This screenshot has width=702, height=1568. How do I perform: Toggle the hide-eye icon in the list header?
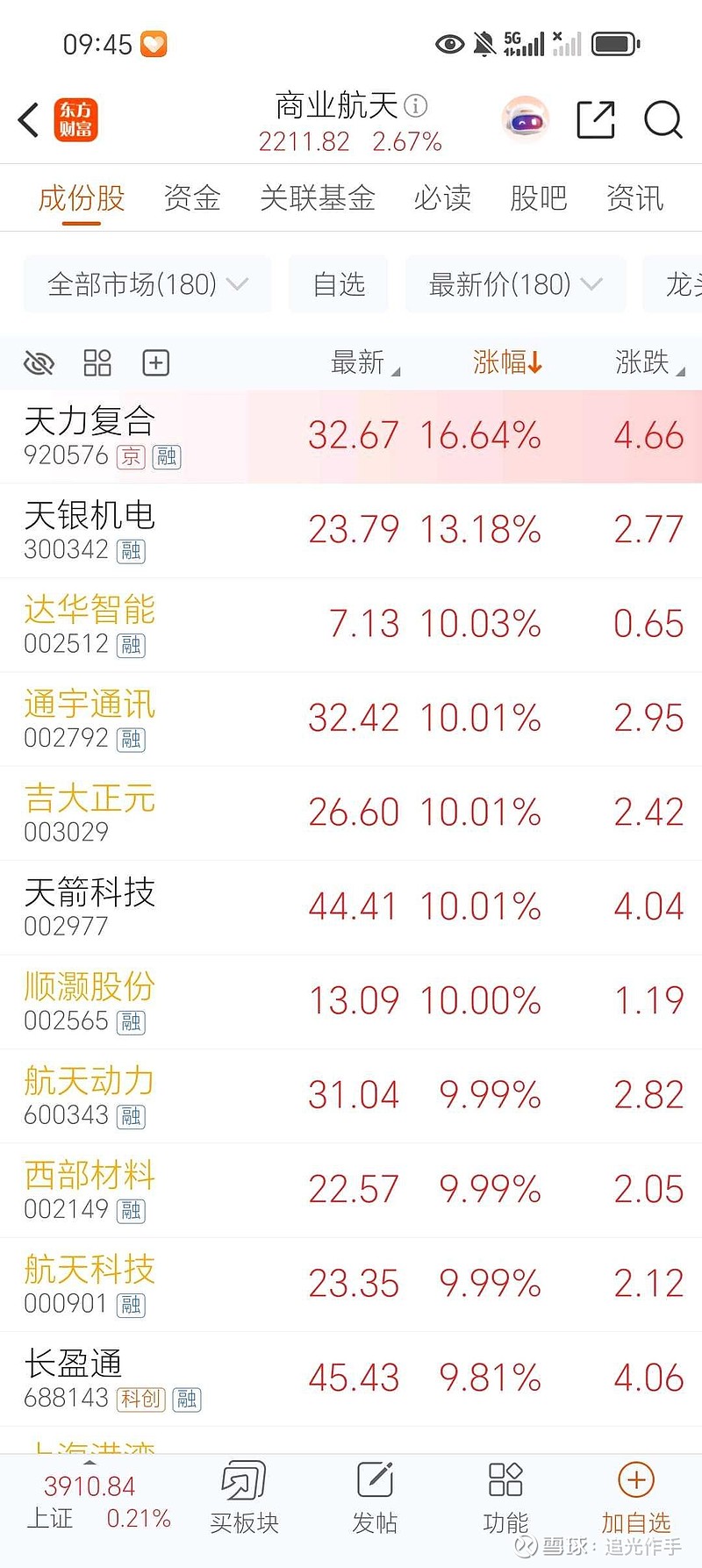pyautogui.click(x=39, y=362)
